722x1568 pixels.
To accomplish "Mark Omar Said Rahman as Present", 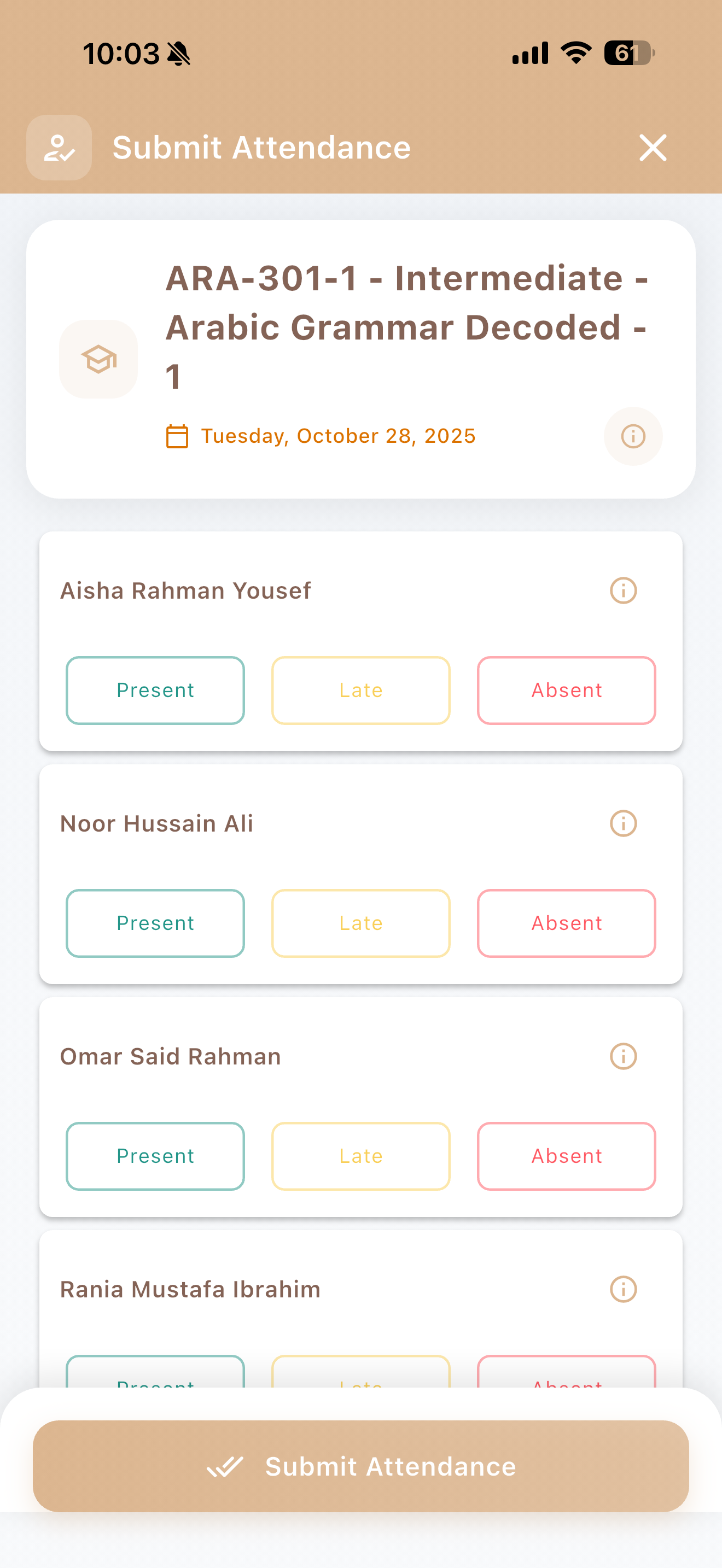I will (155, 1156).
